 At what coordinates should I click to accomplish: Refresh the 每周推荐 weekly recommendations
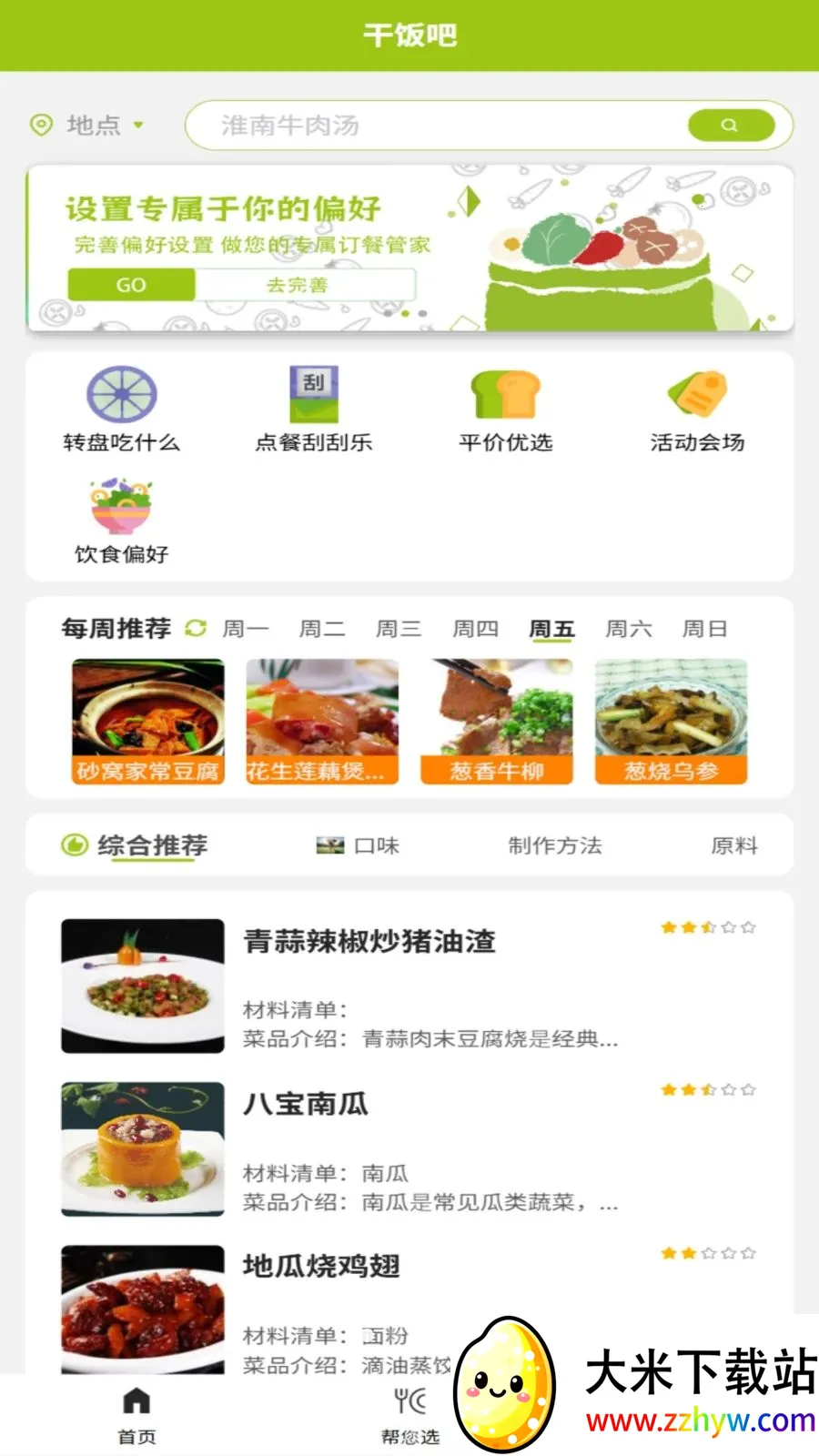tap(196, 628)
